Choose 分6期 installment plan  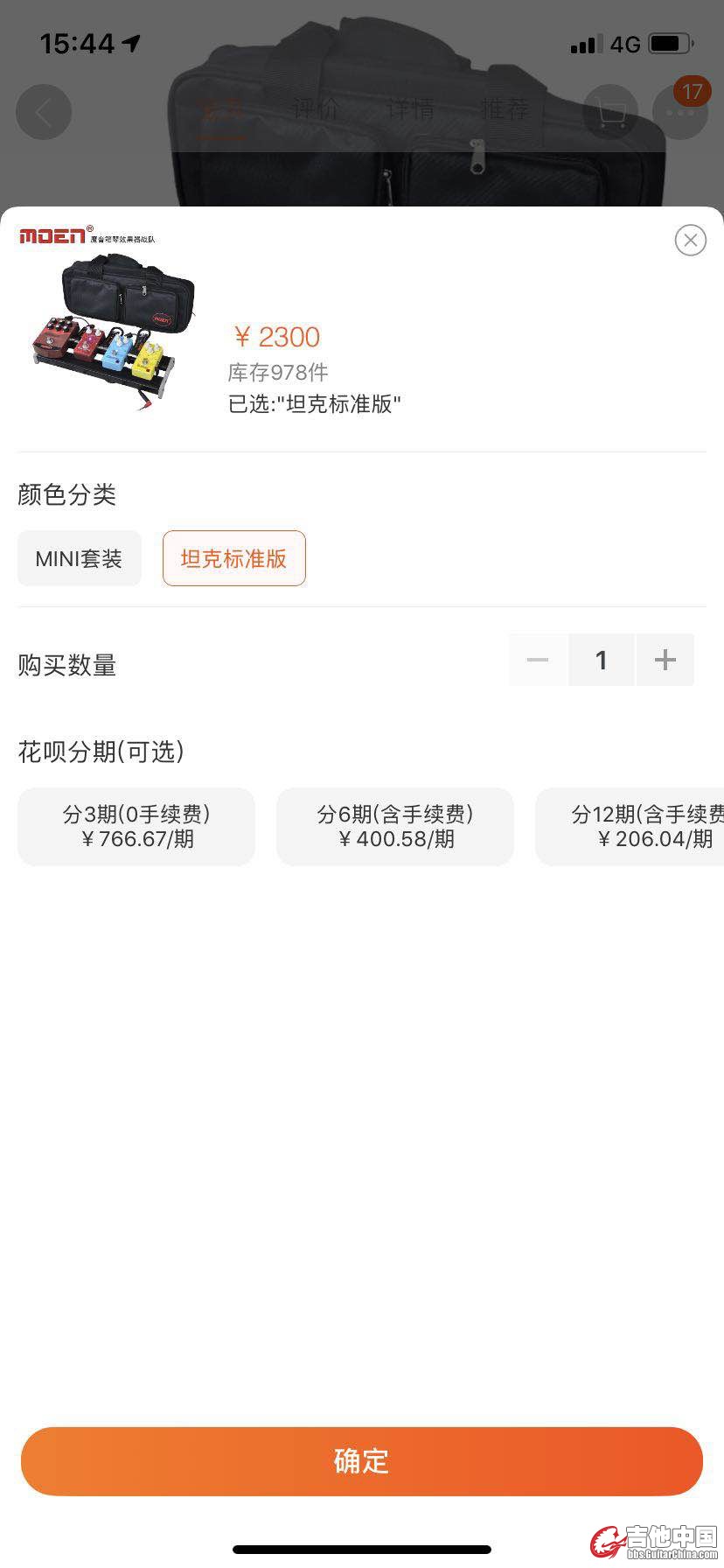(395, 827)
